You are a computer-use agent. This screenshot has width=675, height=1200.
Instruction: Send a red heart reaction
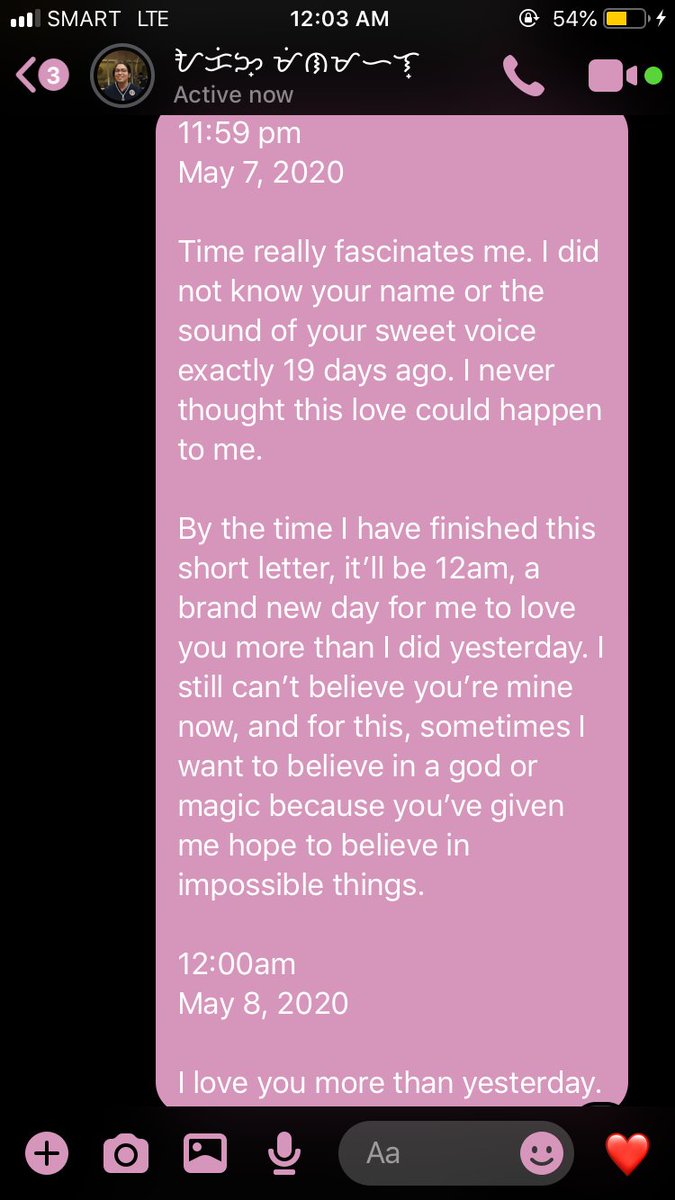[x=628, y=1155]
